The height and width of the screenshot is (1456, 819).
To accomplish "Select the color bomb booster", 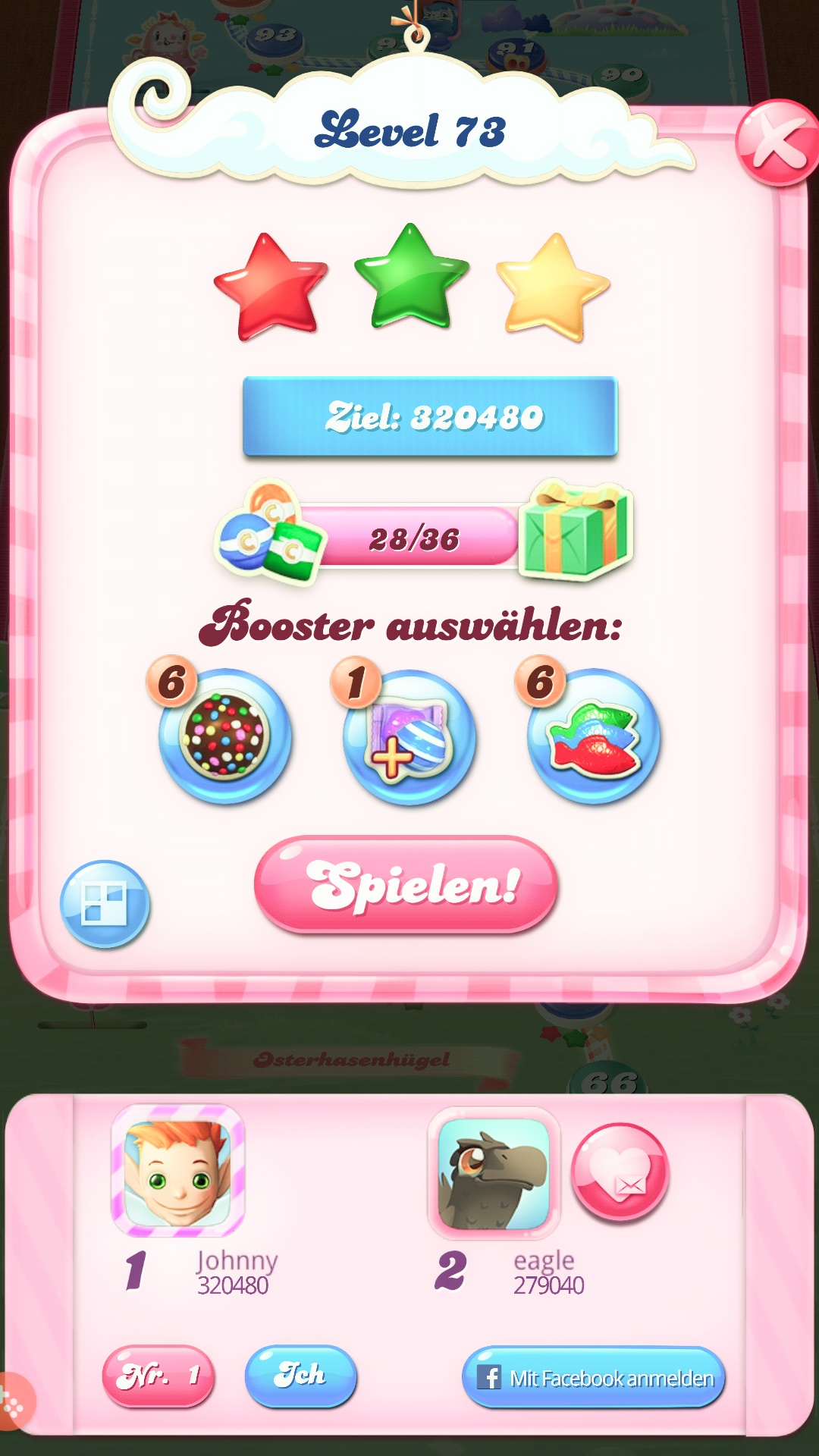I will 224,736.
